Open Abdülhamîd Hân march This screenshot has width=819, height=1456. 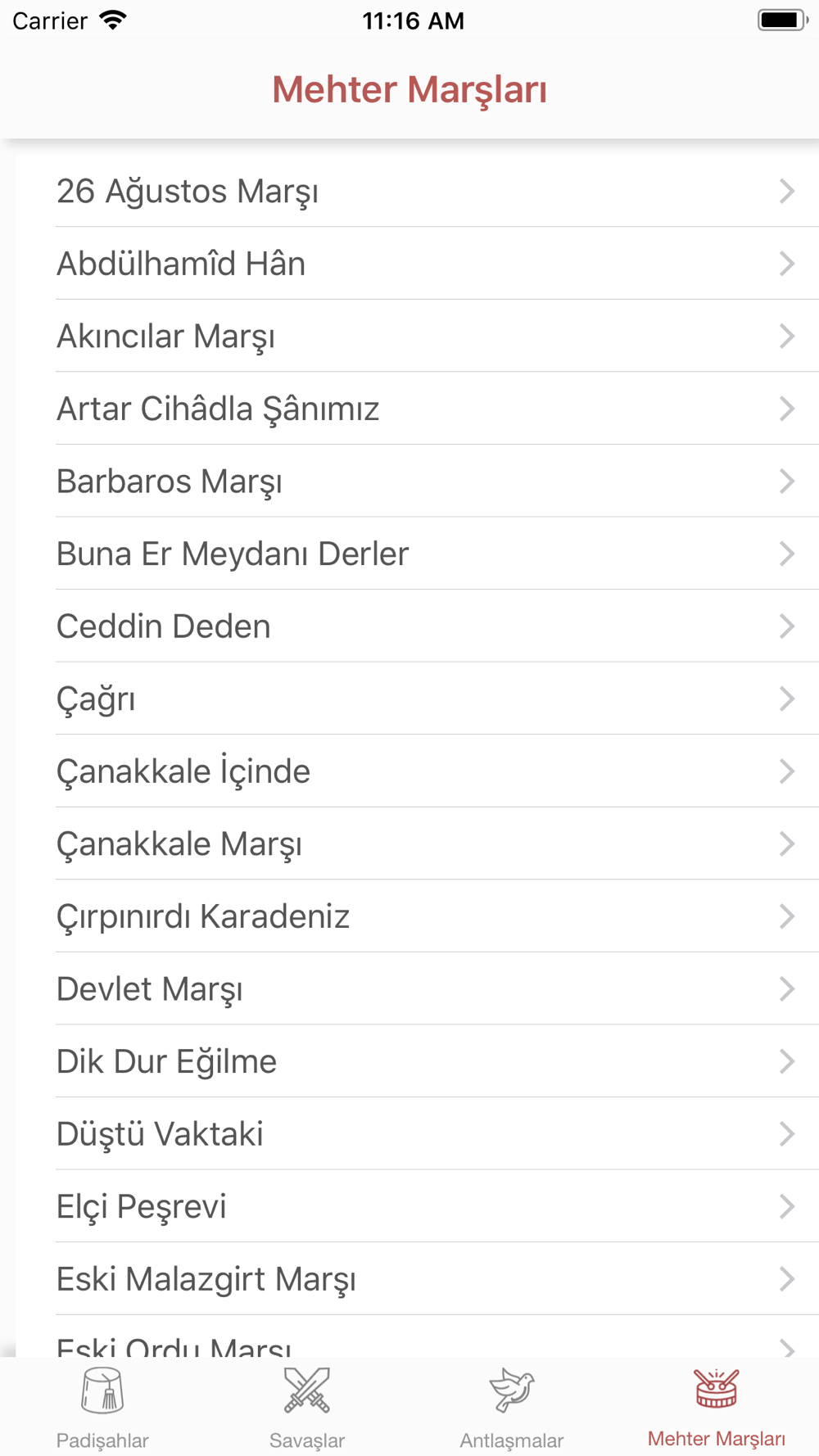click(x=418, y=264)
